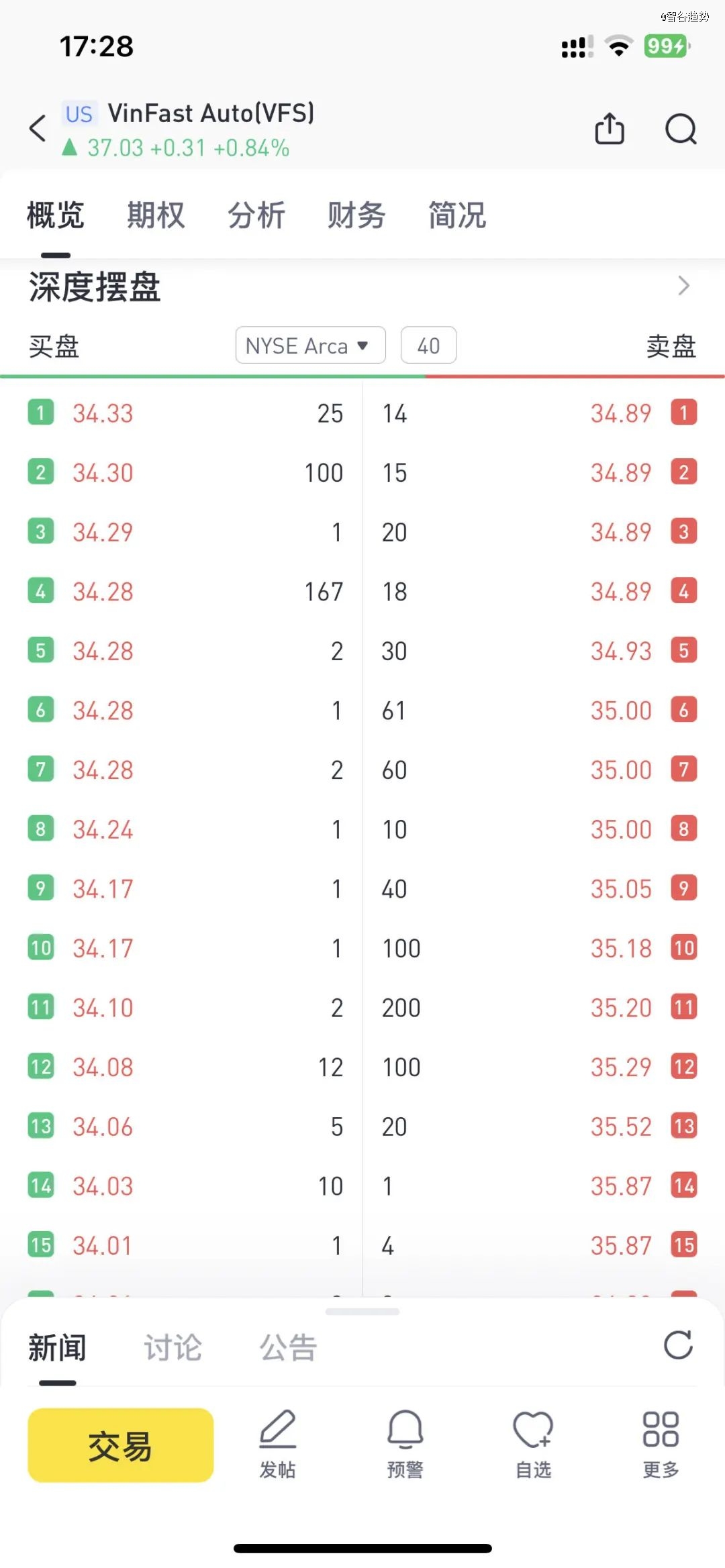
Task: Open the 更多 menu
Action: tap(661, 1444)
